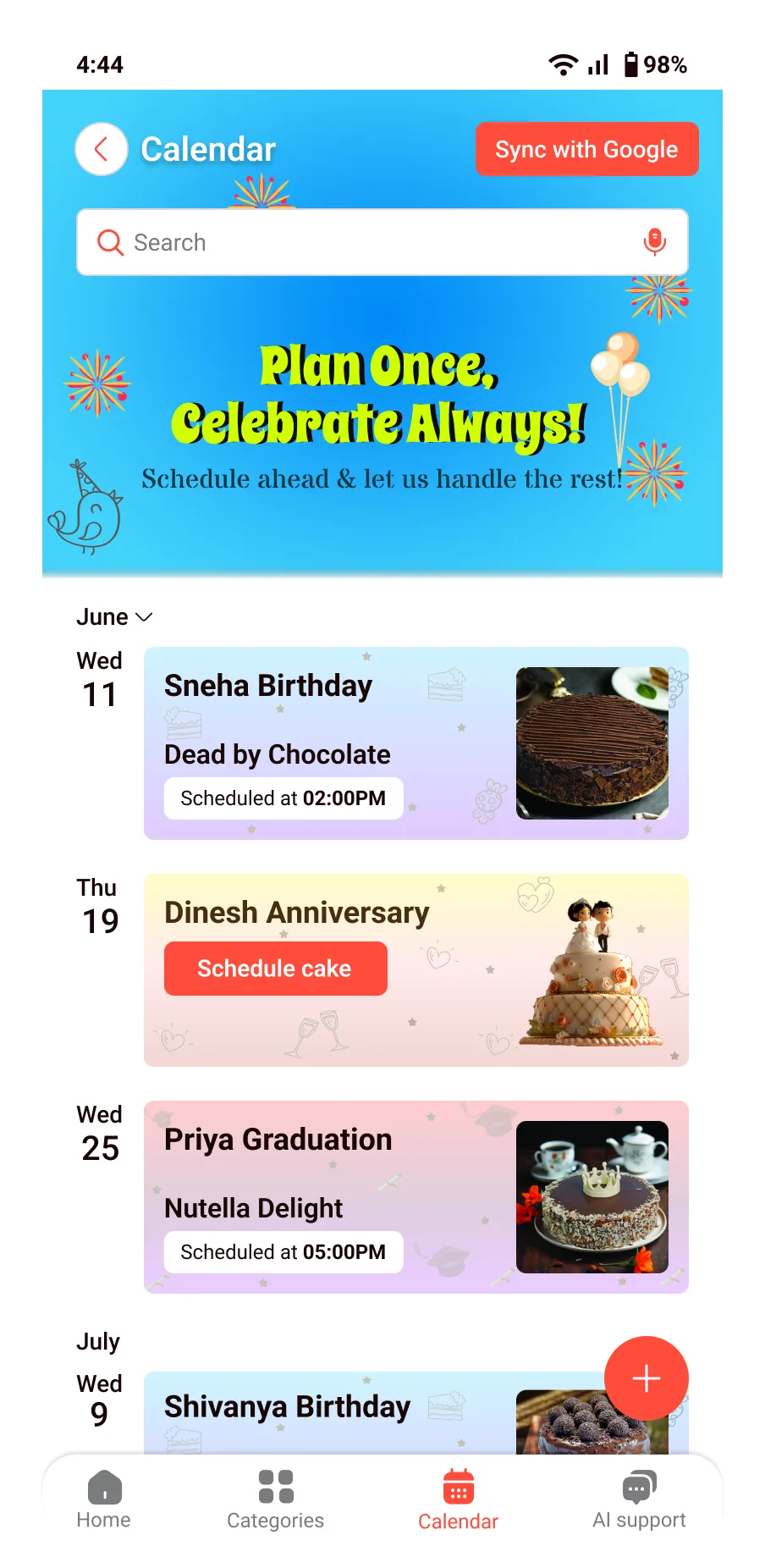Viewport: 765px width, 1568px height.
Task: Open the Sneha Birthday event card
Action: coord(415,743)
